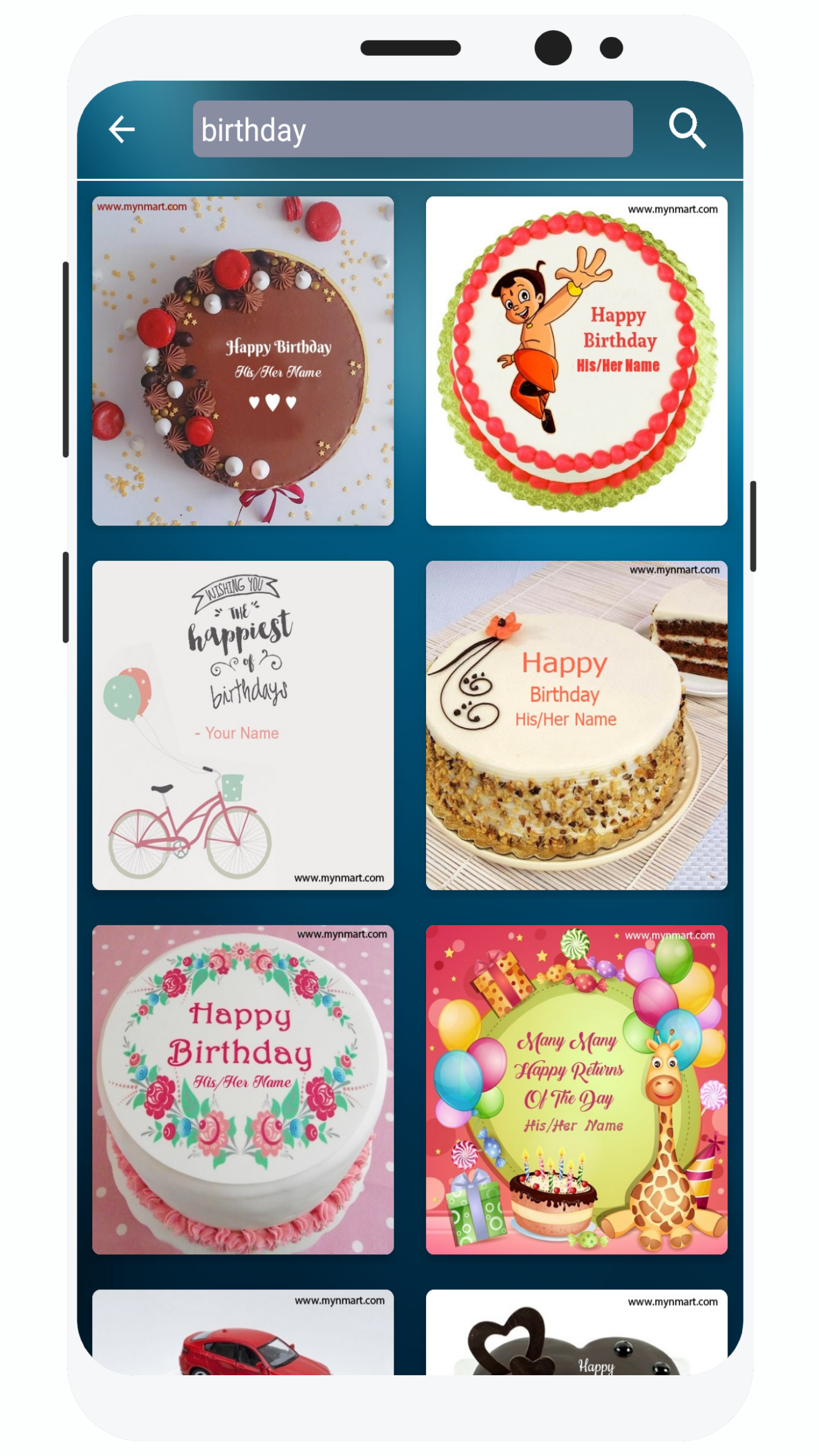The height and width of the screenshot is (1456, 819).
Task: Select the chocolate heart cake card
Action: coord(576,1334)
